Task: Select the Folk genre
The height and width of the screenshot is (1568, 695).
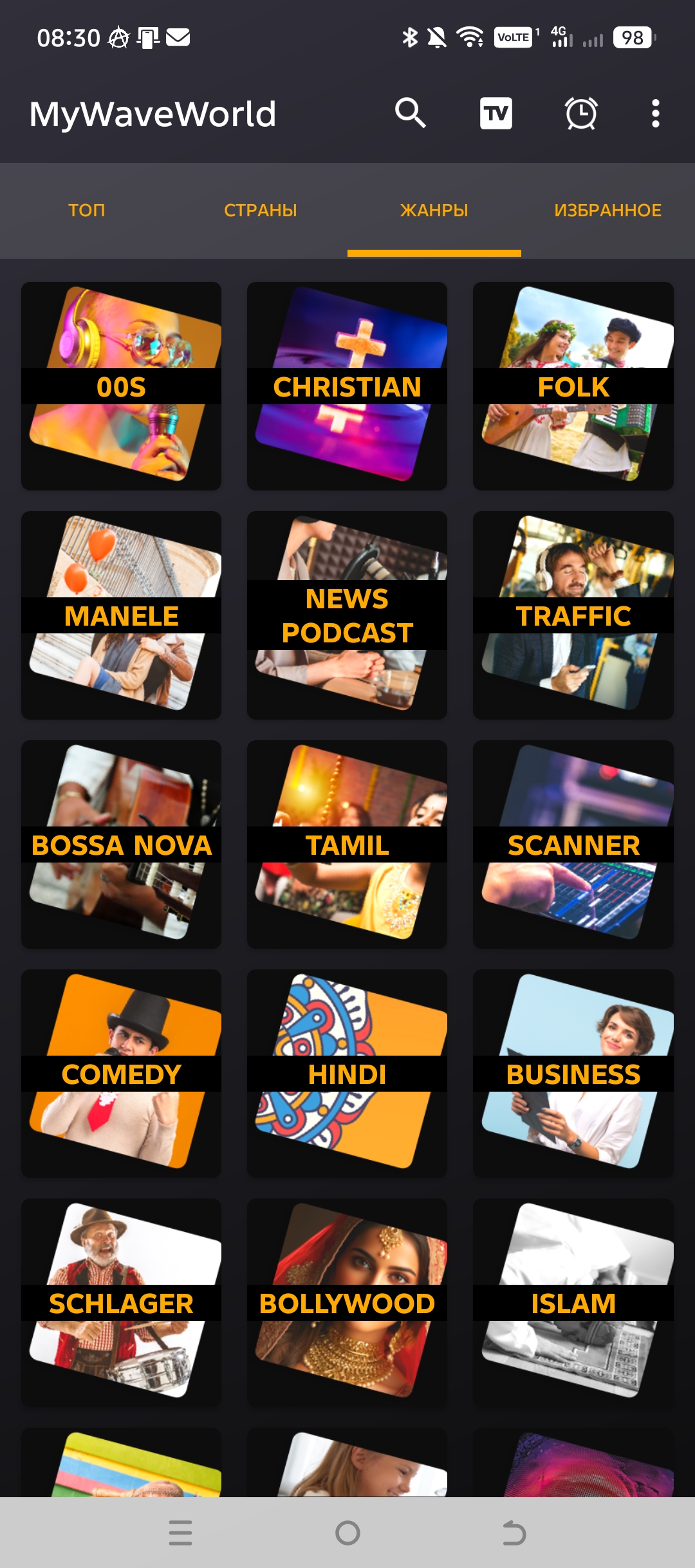Action: click(573, 386)
